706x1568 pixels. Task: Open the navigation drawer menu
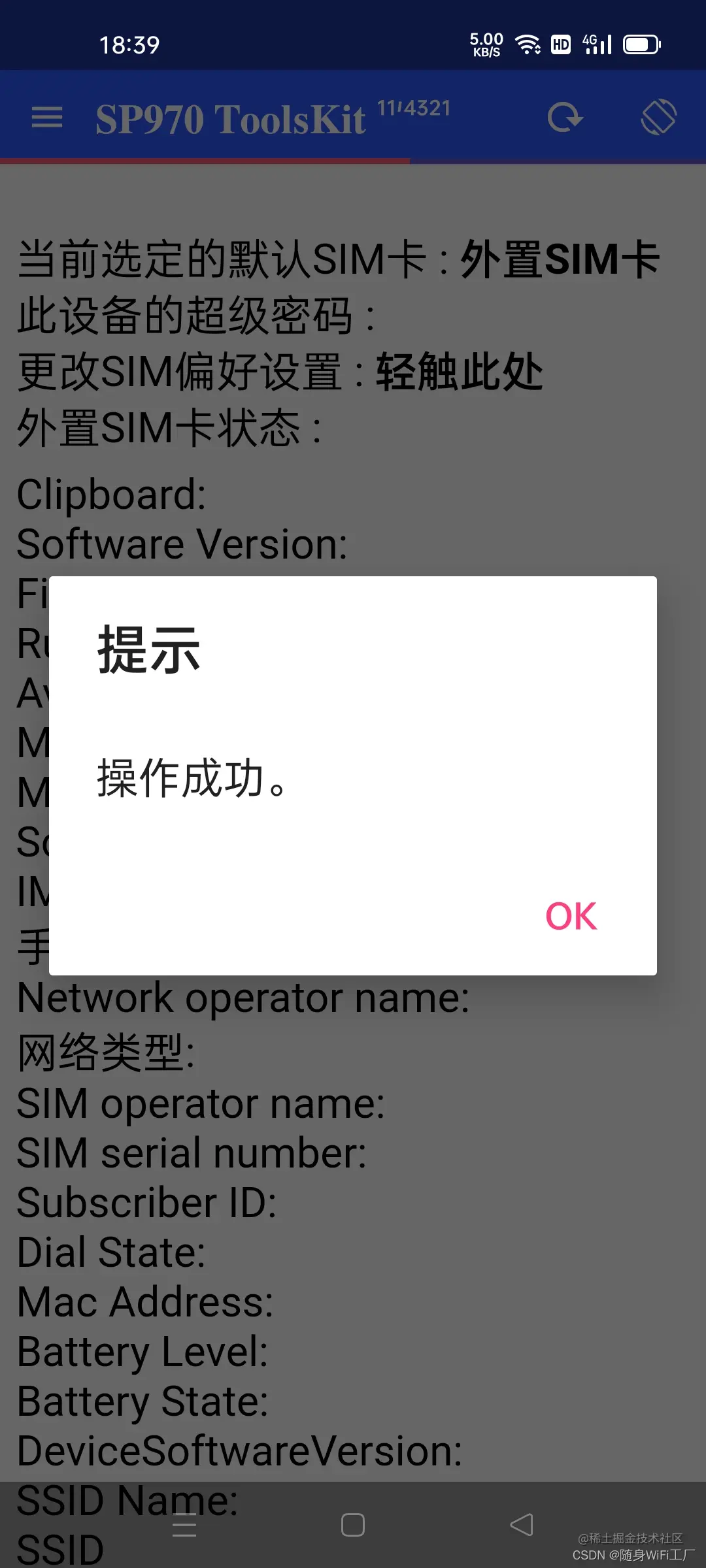point(46,116)
